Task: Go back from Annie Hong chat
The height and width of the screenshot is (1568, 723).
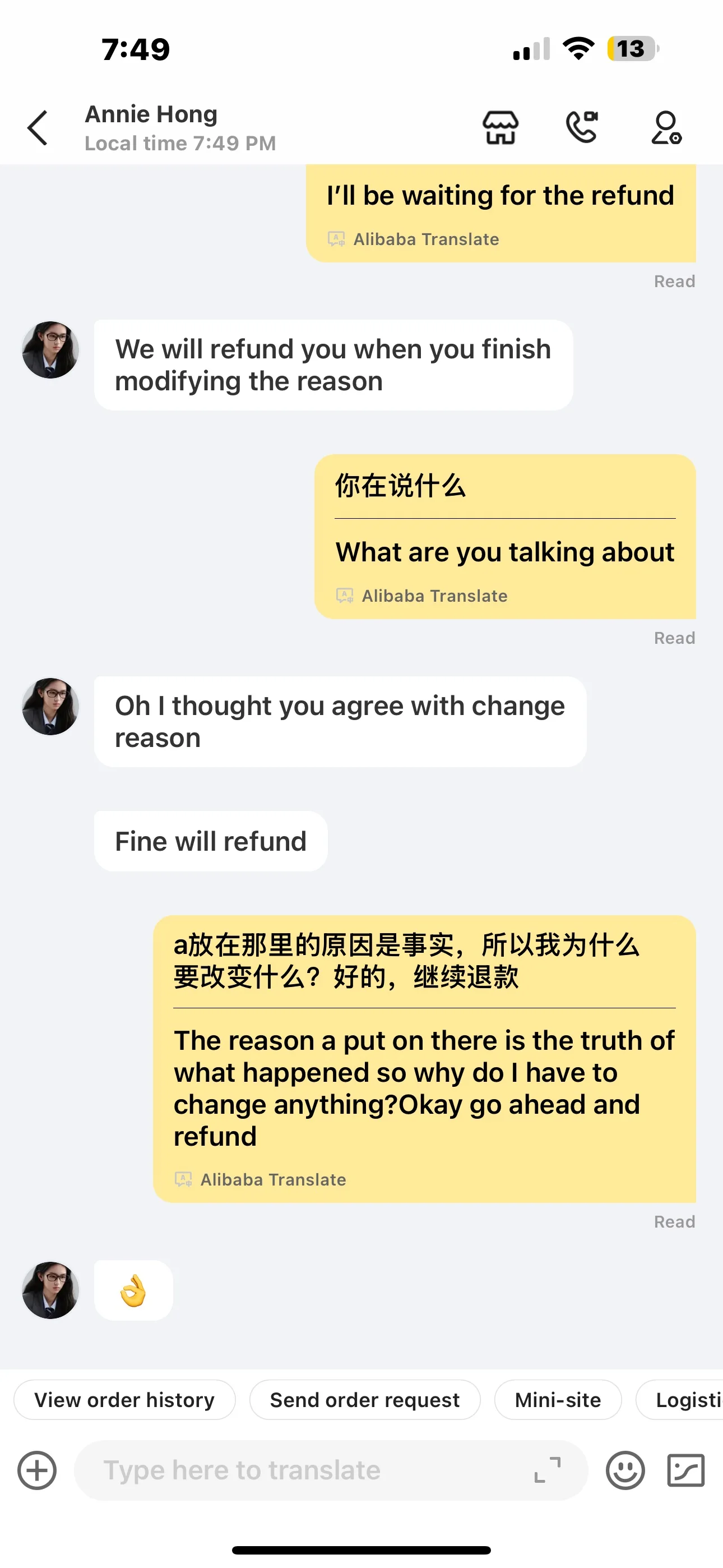Action: tap(38, 128)
